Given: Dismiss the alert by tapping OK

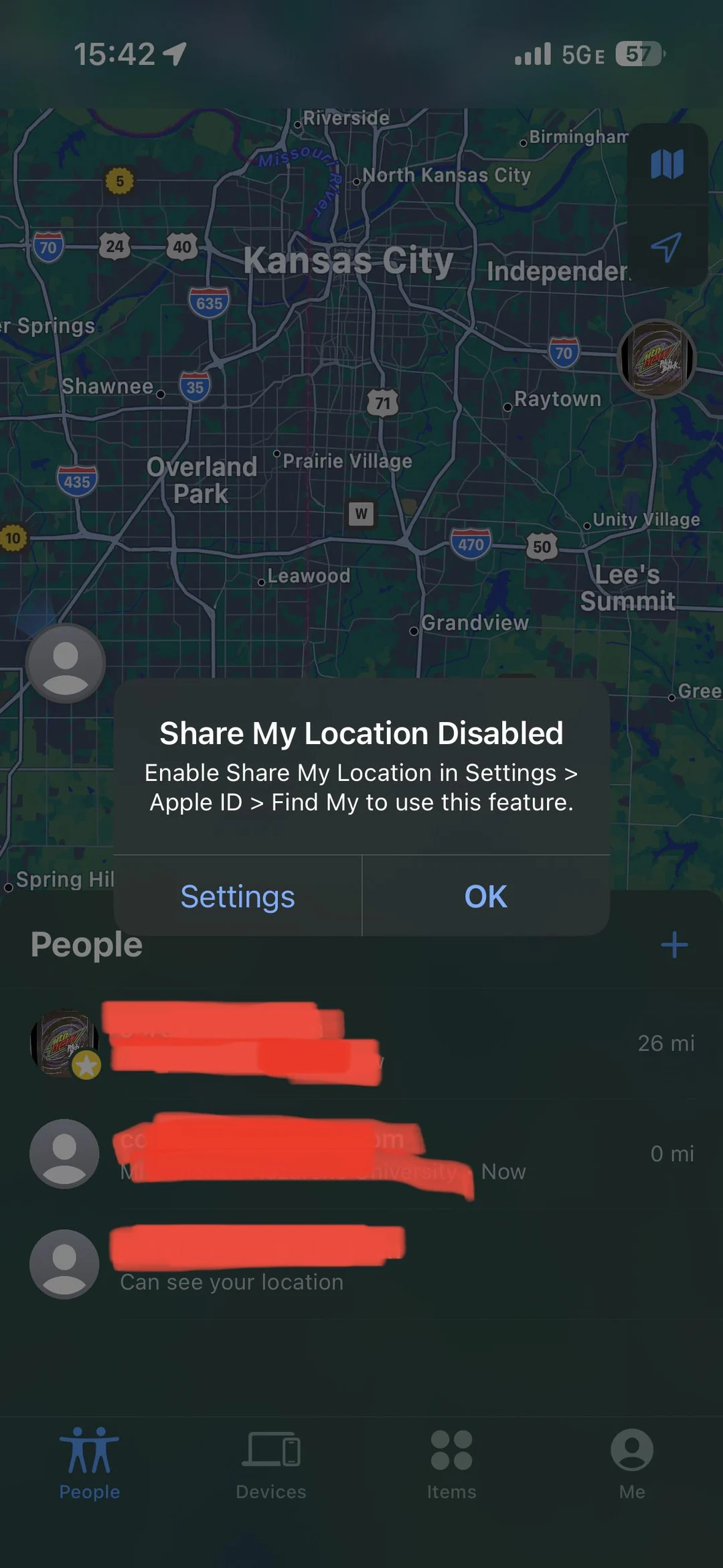Looking at the screenshot, I should [485, 896].
